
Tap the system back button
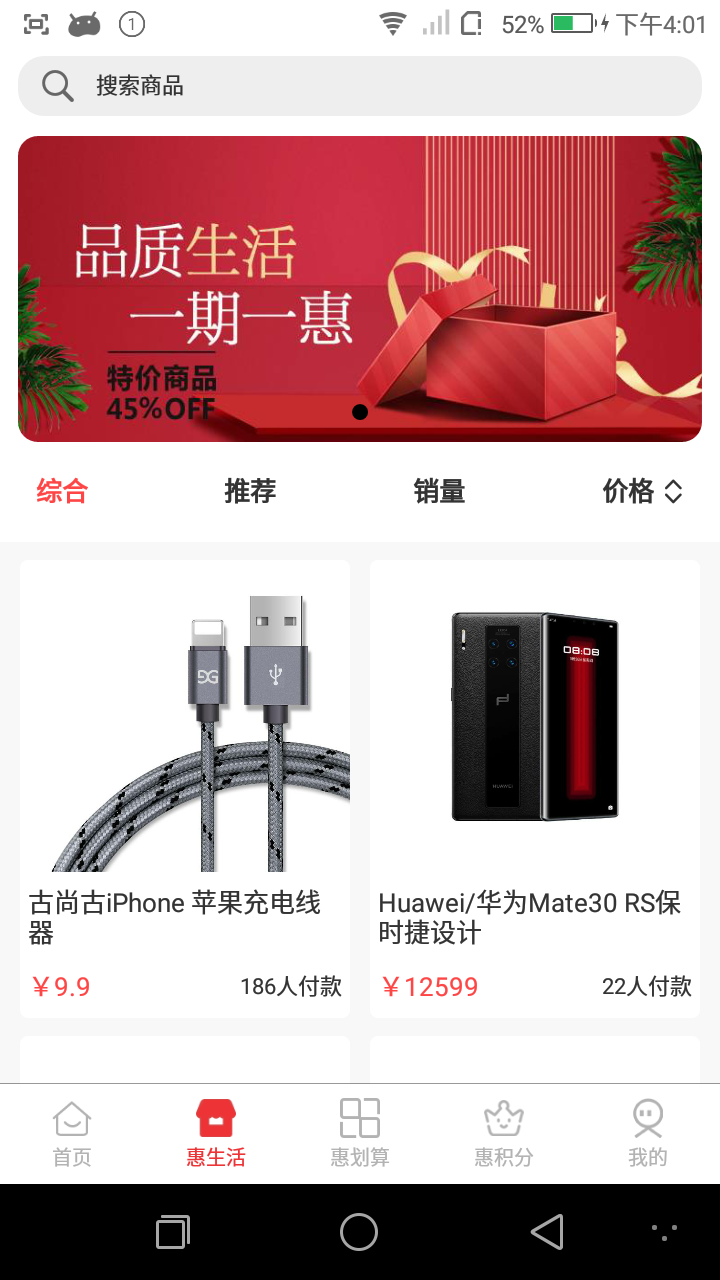point(547,1232)
